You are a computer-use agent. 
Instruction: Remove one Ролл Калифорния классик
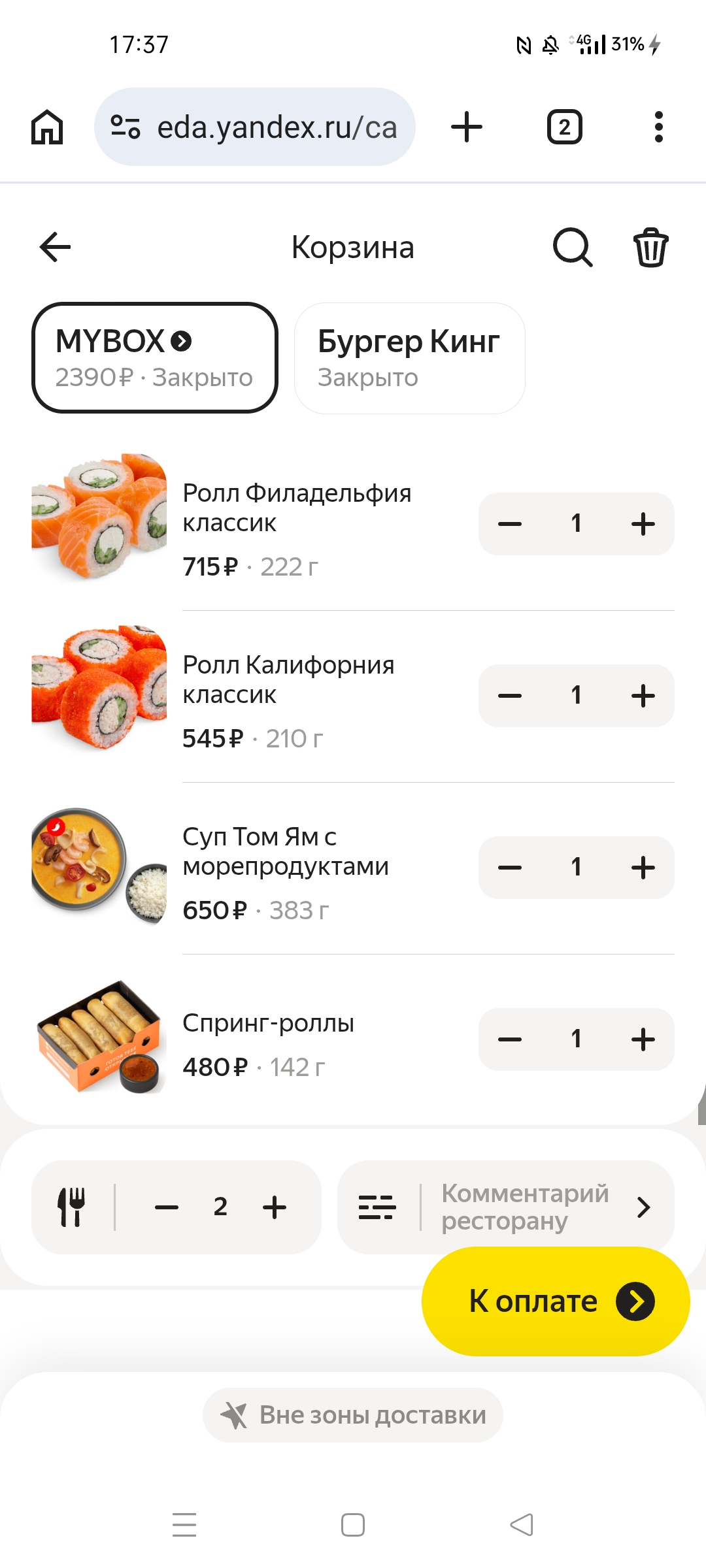(510, 696)
